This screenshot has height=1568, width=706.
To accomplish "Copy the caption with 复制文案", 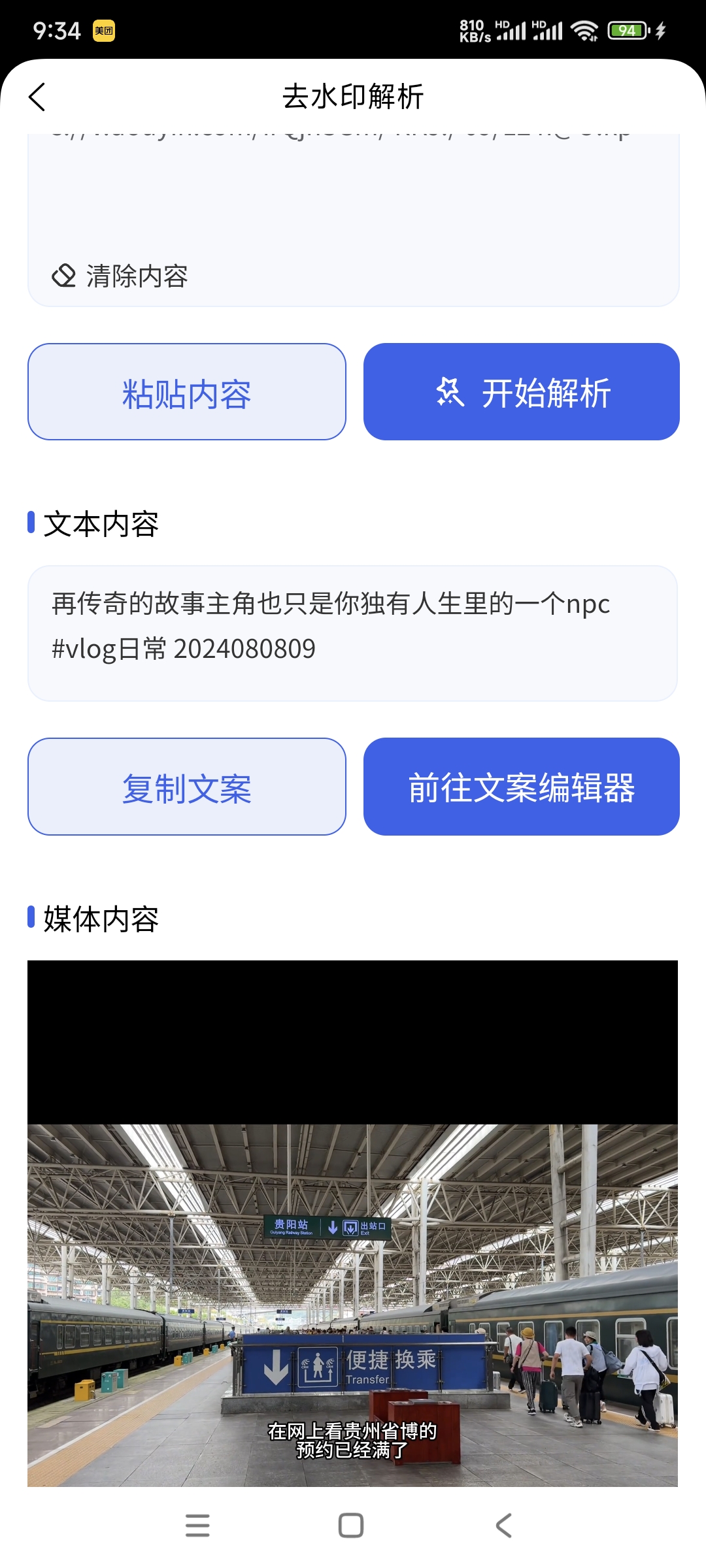I will coord(187,787).
